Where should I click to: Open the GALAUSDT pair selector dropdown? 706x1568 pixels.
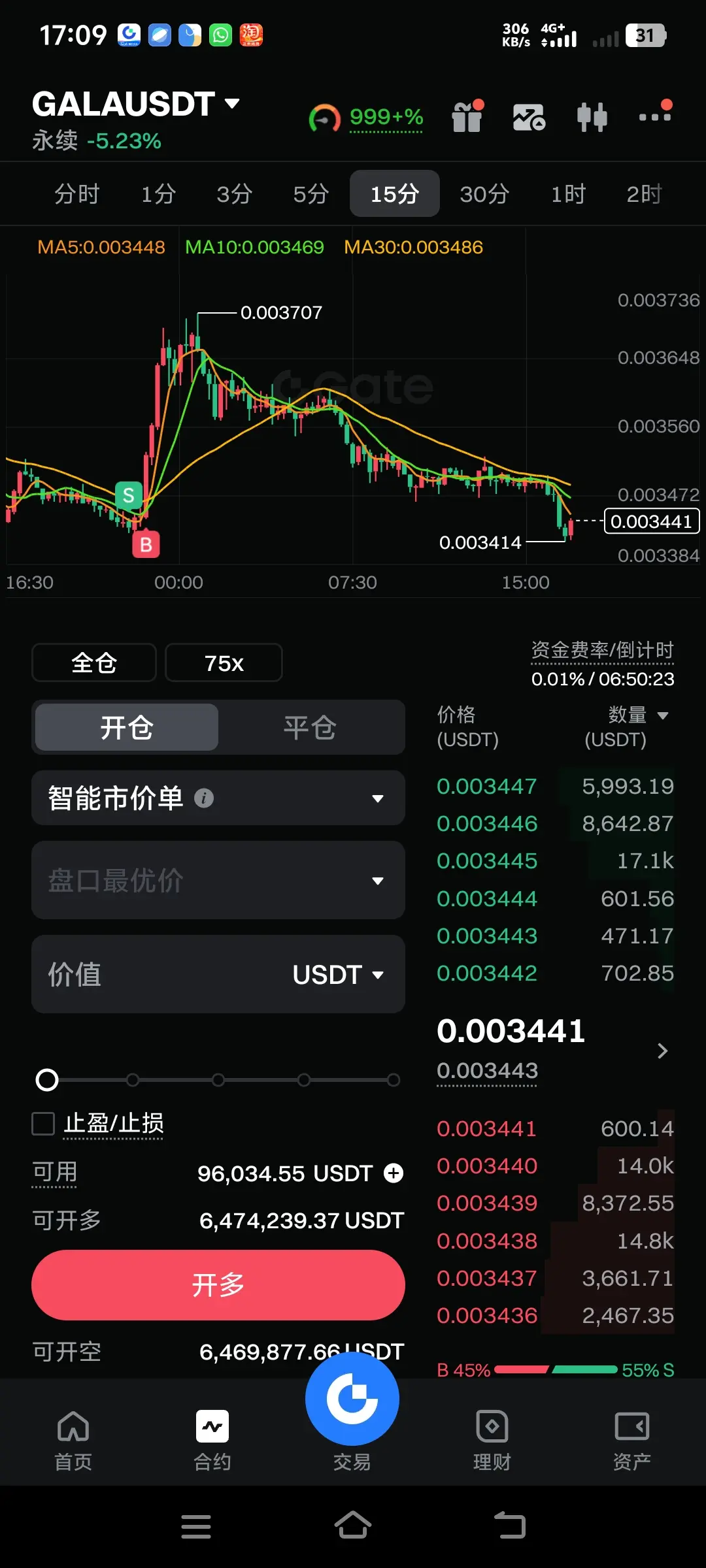[x=136, y=104]
